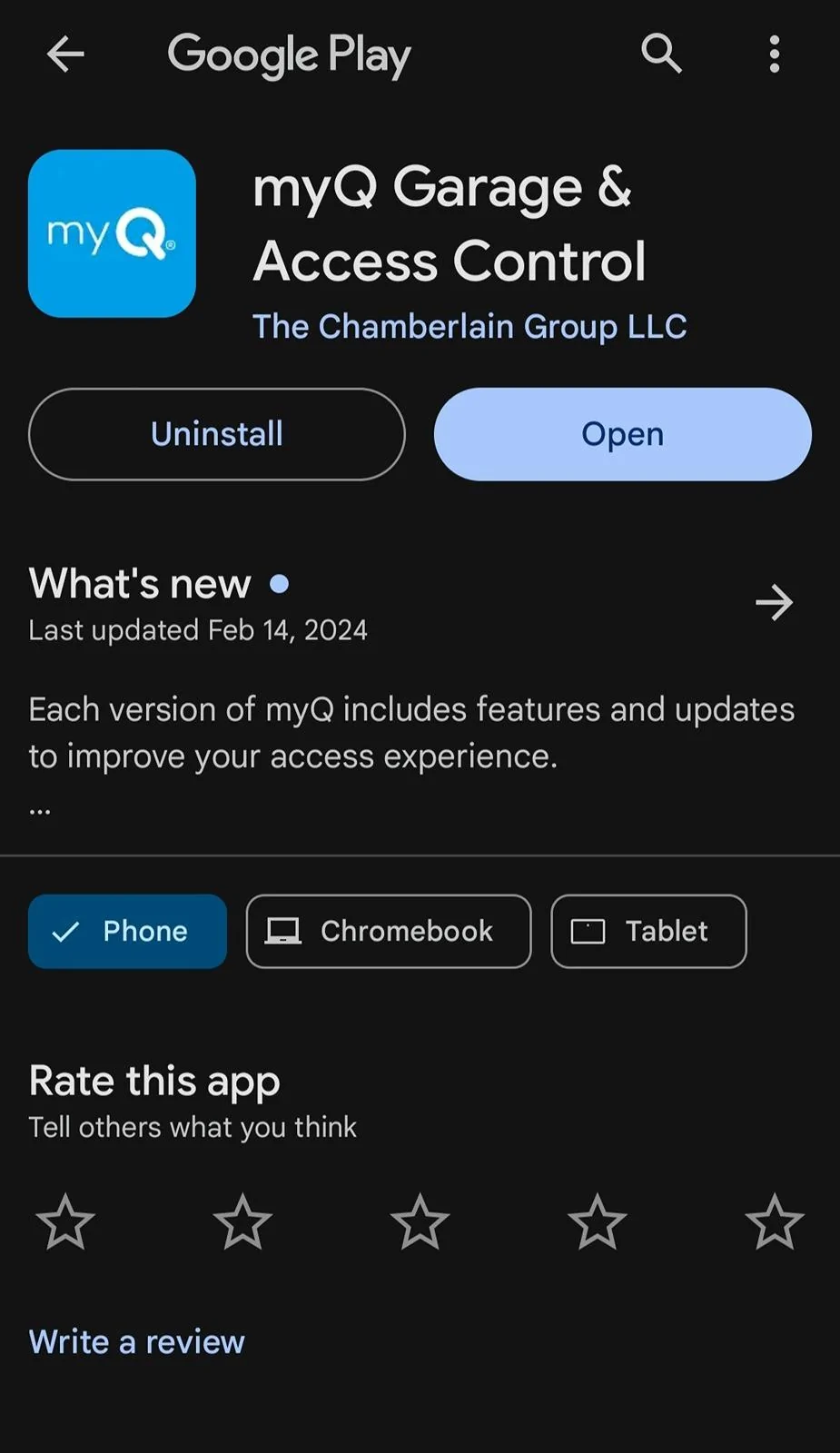Go back using the top-left arrow
Screen dimensions: 840x1453
[x=65, y=54]
